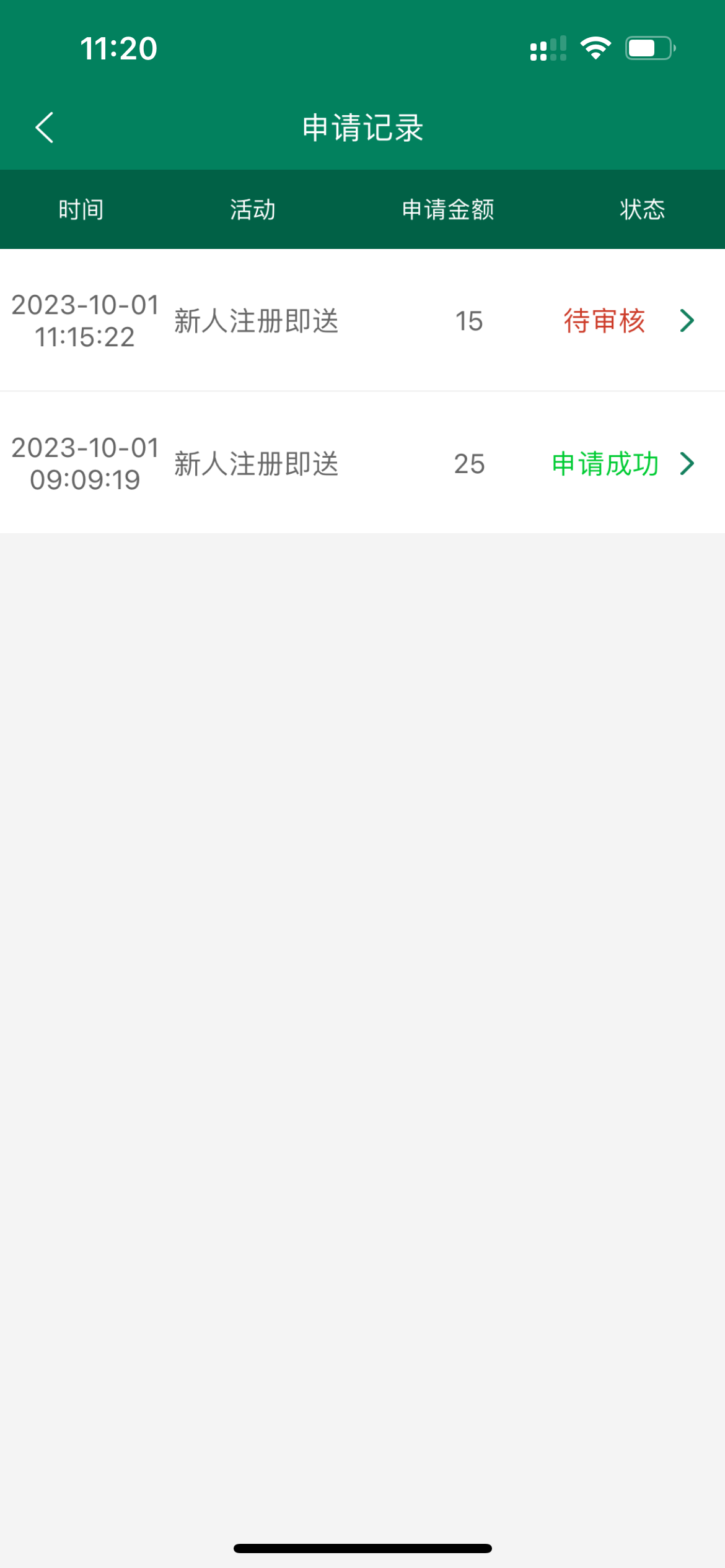Click the 申请金额 column header
Viewport: 725px width, 1568px height.
click(448, 209)
